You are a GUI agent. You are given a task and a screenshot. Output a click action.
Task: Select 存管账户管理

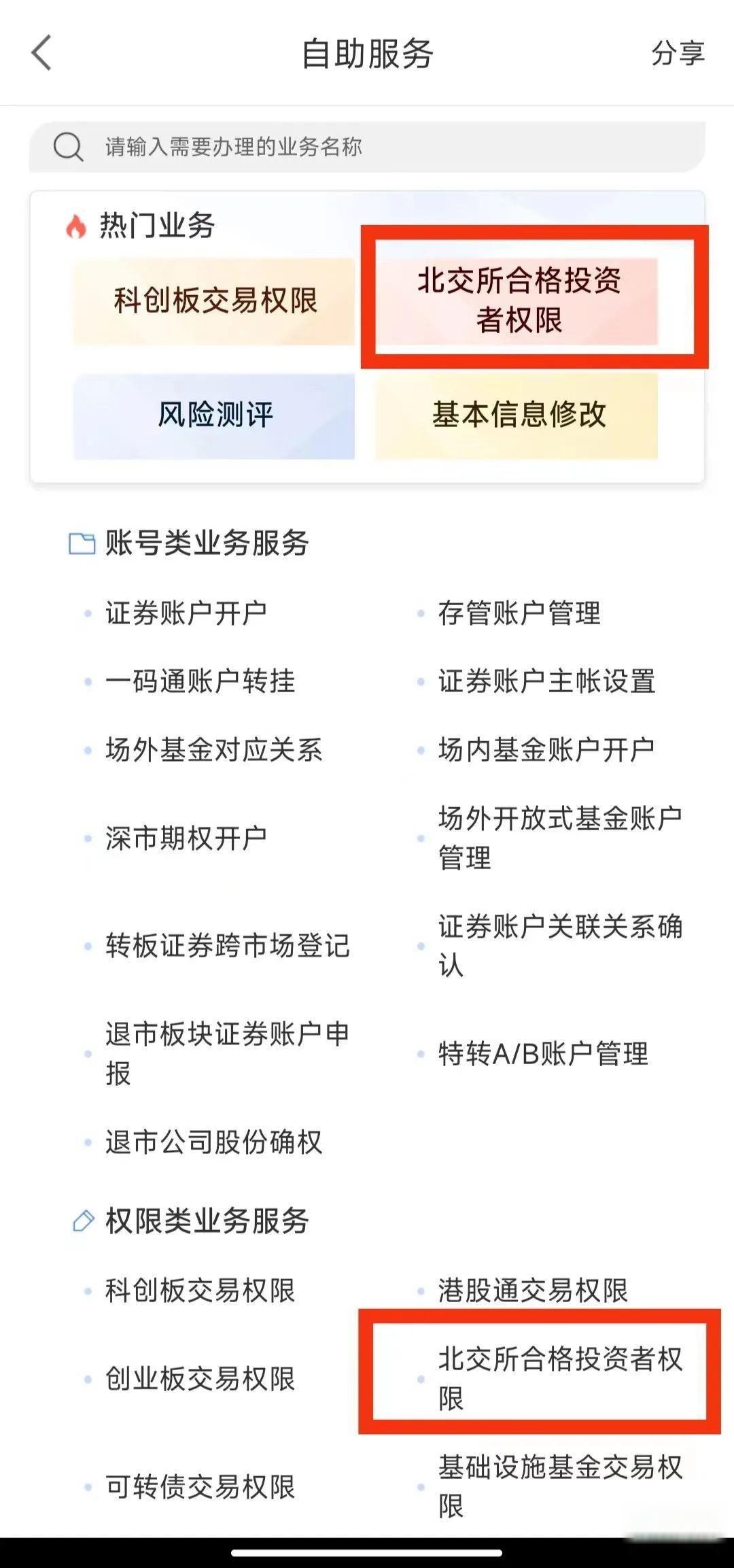point(519,613)
